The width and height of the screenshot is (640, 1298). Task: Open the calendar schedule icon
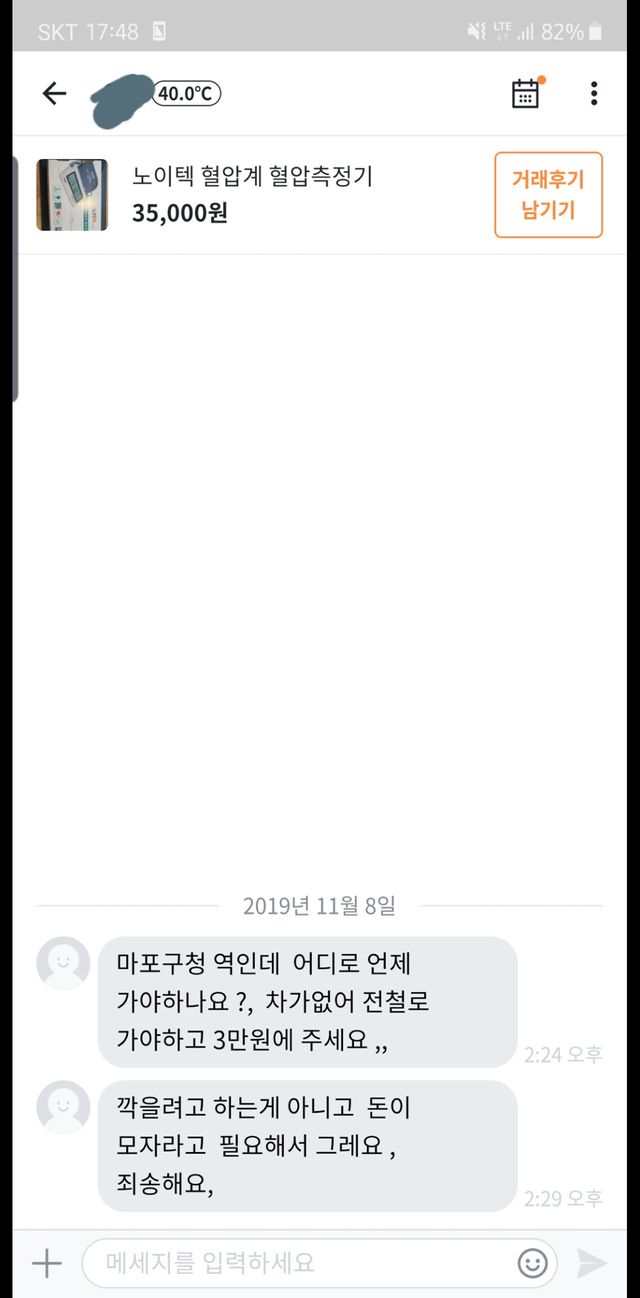pyautogui.click(x=525, y=94)
